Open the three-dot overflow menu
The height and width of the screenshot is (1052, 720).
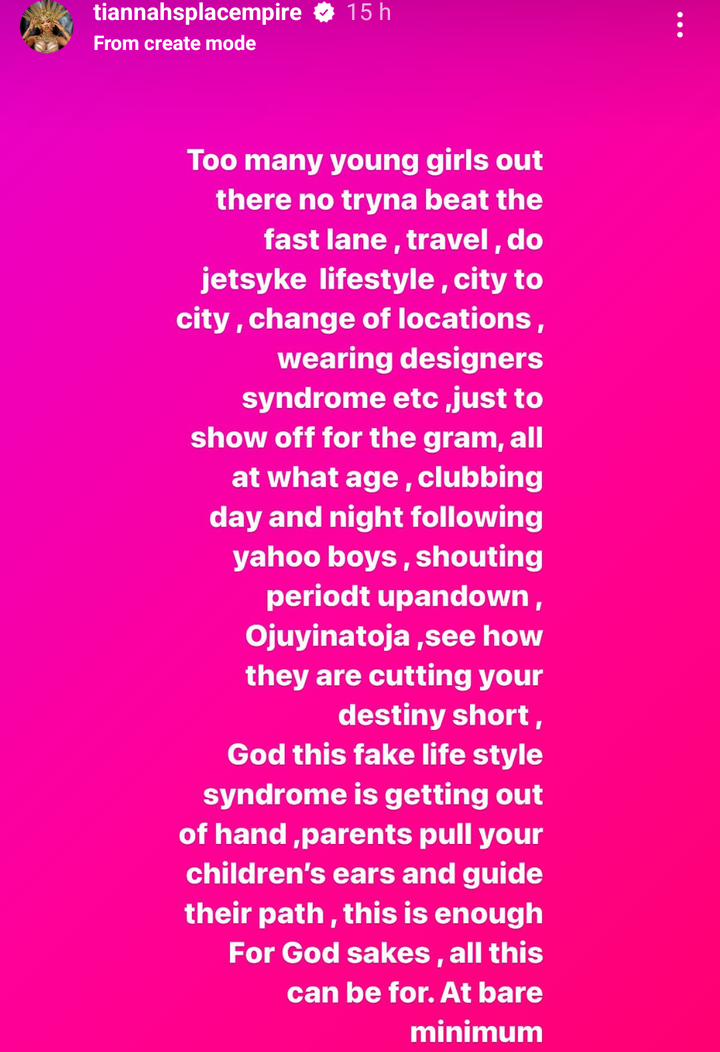(x=680, y=25)
